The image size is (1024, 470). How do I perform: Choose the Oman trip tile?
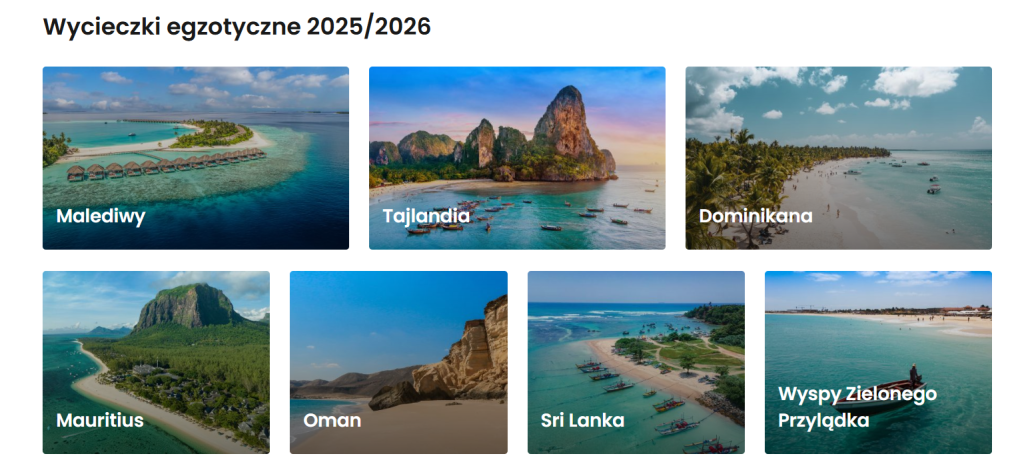[x=398, y=362]
